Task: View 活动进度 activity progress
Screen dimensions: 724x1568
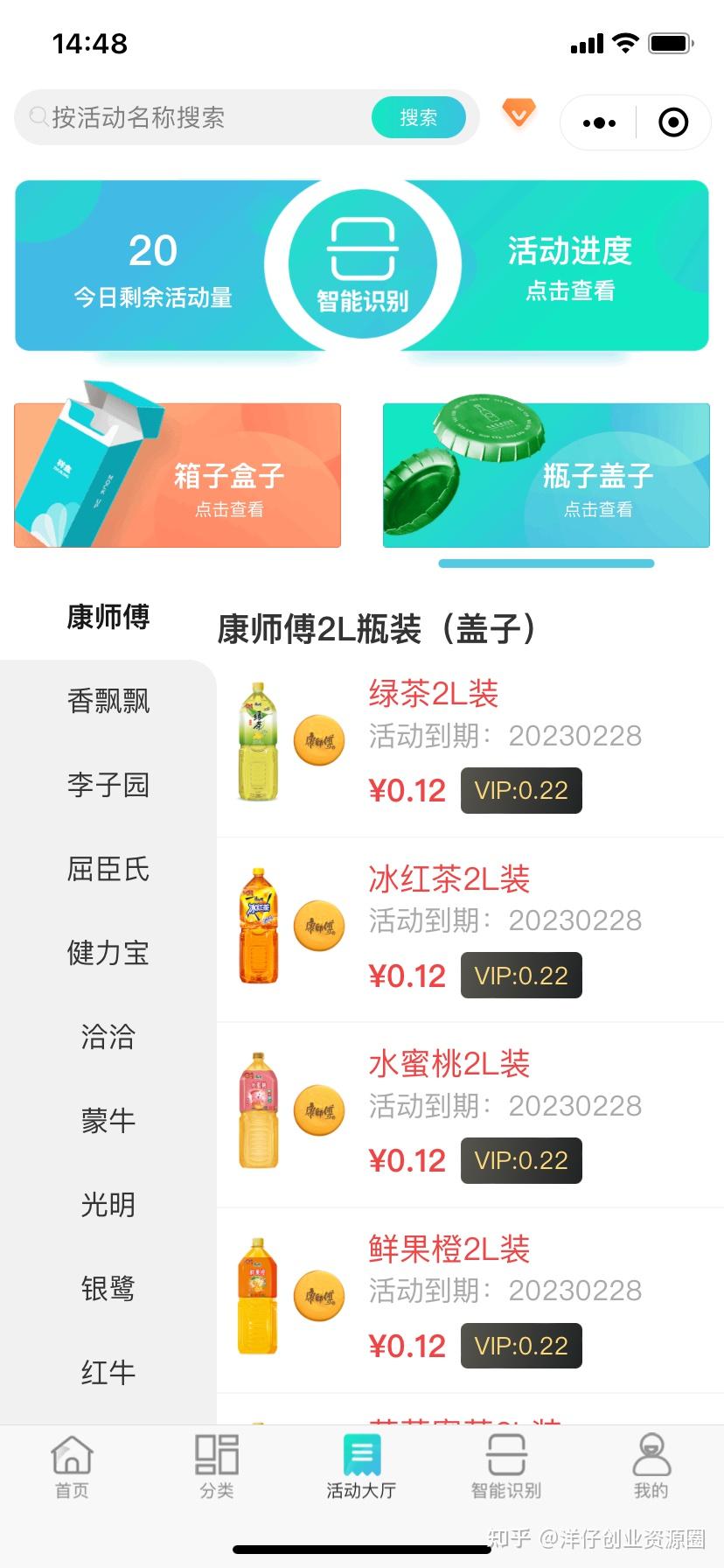Action: [569, 266]
